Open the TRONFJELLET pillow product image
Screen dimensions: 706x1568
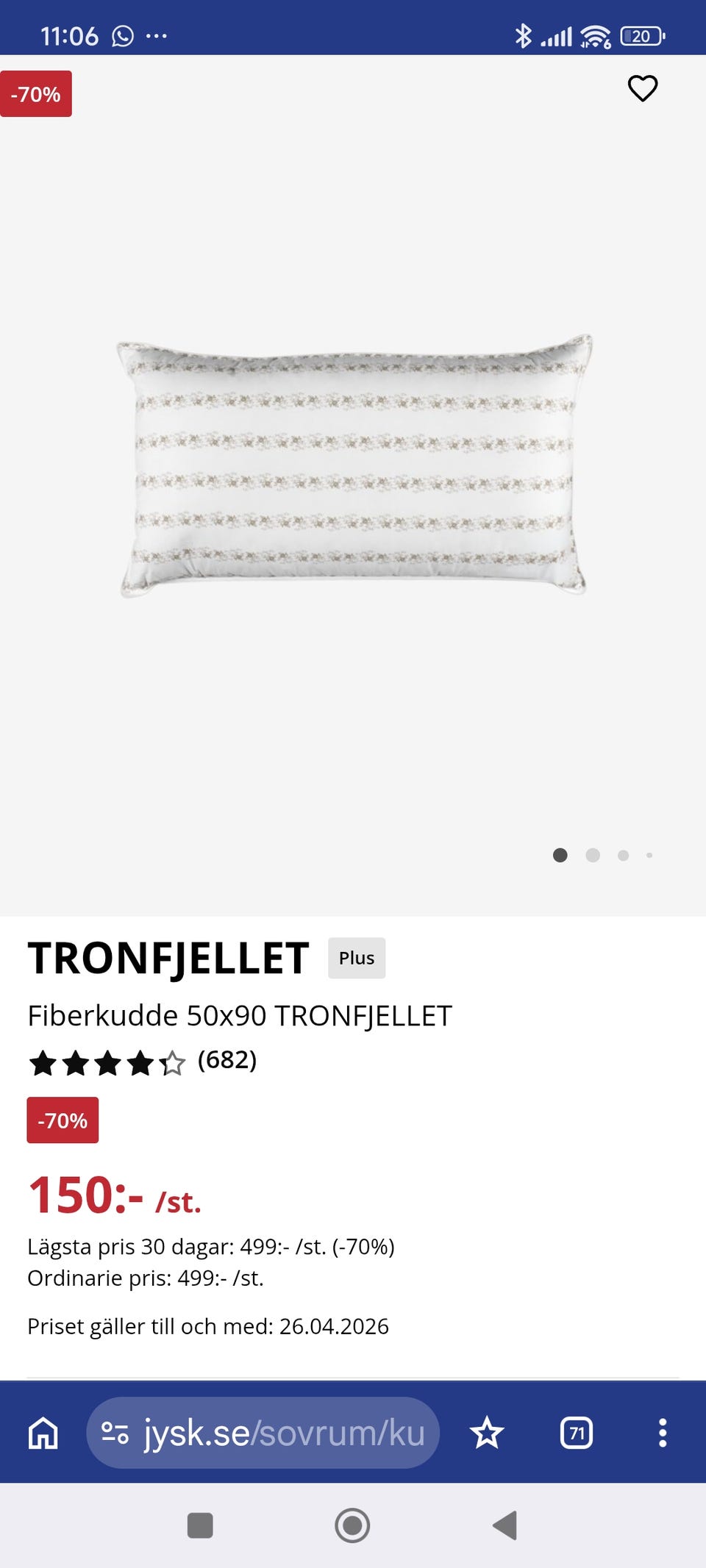[354, 466]
